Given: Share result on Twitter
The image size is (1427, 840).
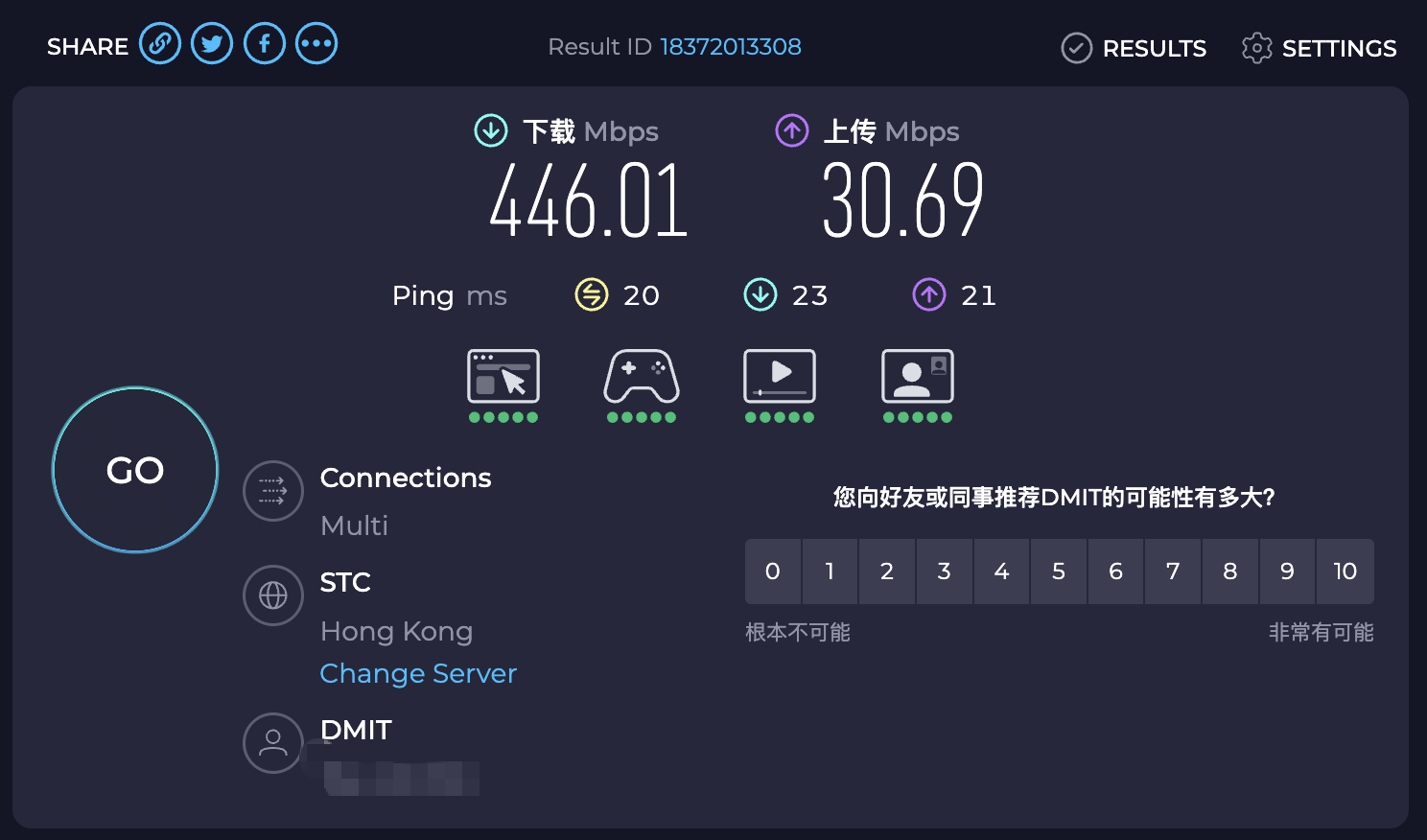Looking at the screenshot, I should [212, 44].
